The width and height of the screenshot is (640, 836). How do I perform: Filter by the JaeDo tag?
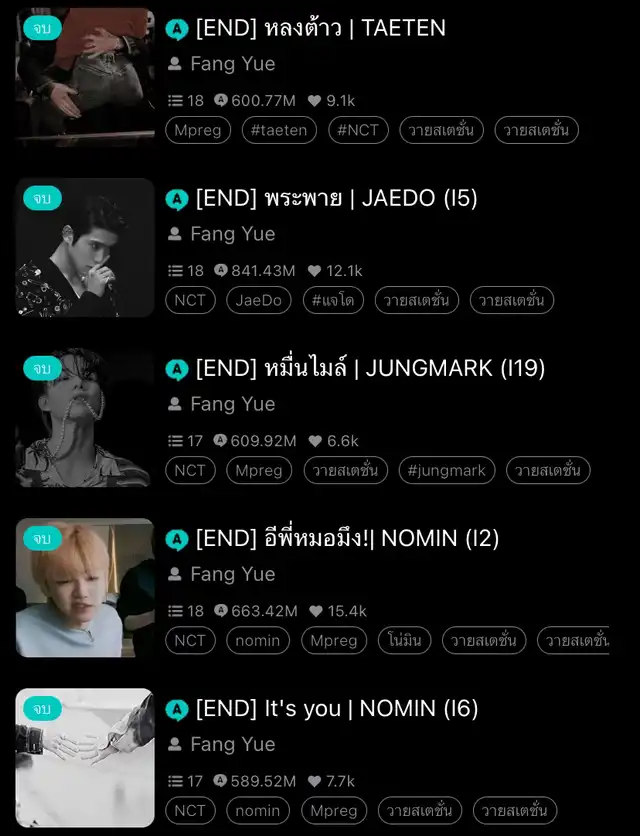click(x=258, y=300)
